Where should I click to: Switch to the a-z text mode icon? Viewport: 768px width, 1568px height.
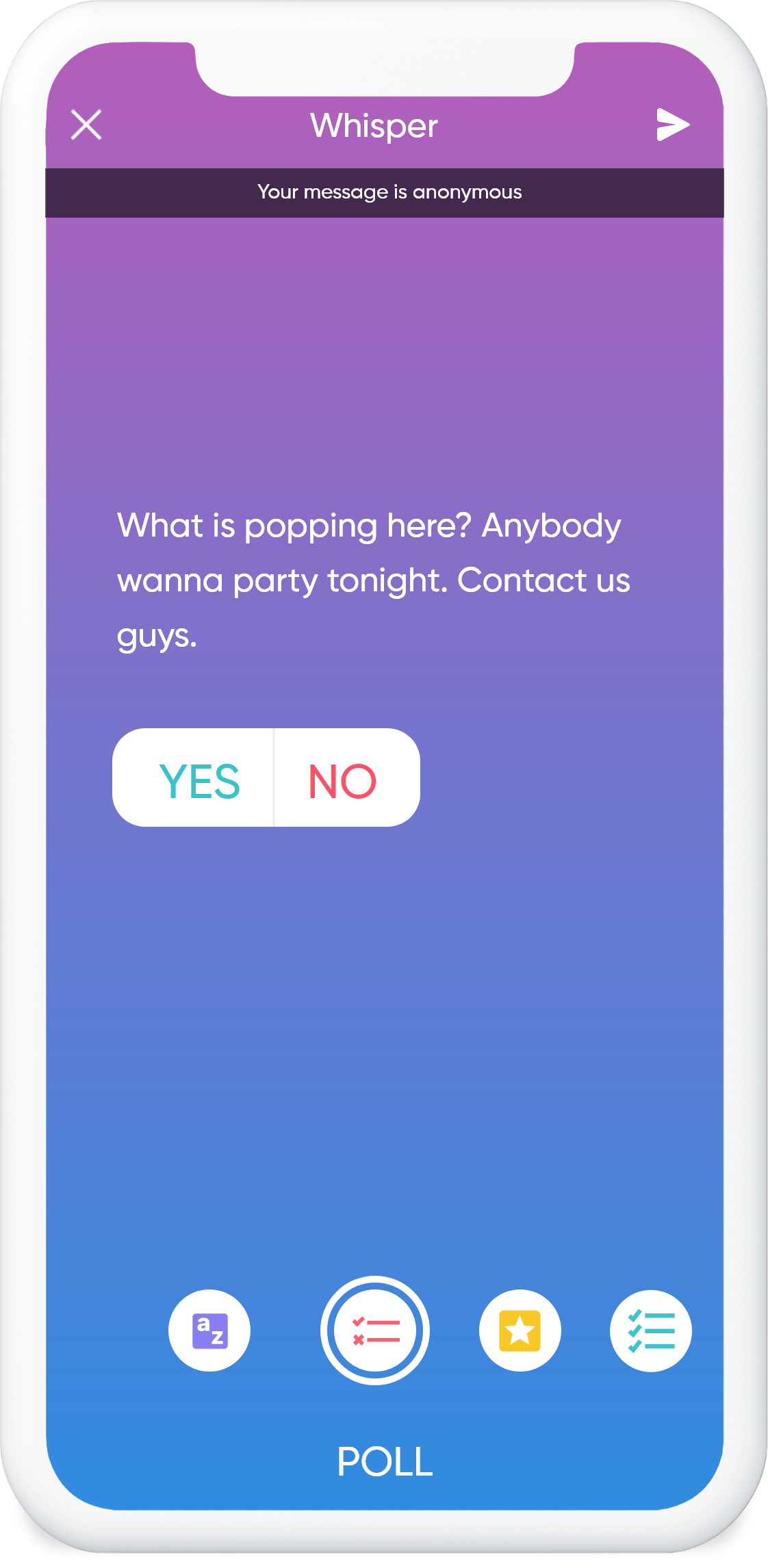pyautogui.click(x=209, y=1331)
